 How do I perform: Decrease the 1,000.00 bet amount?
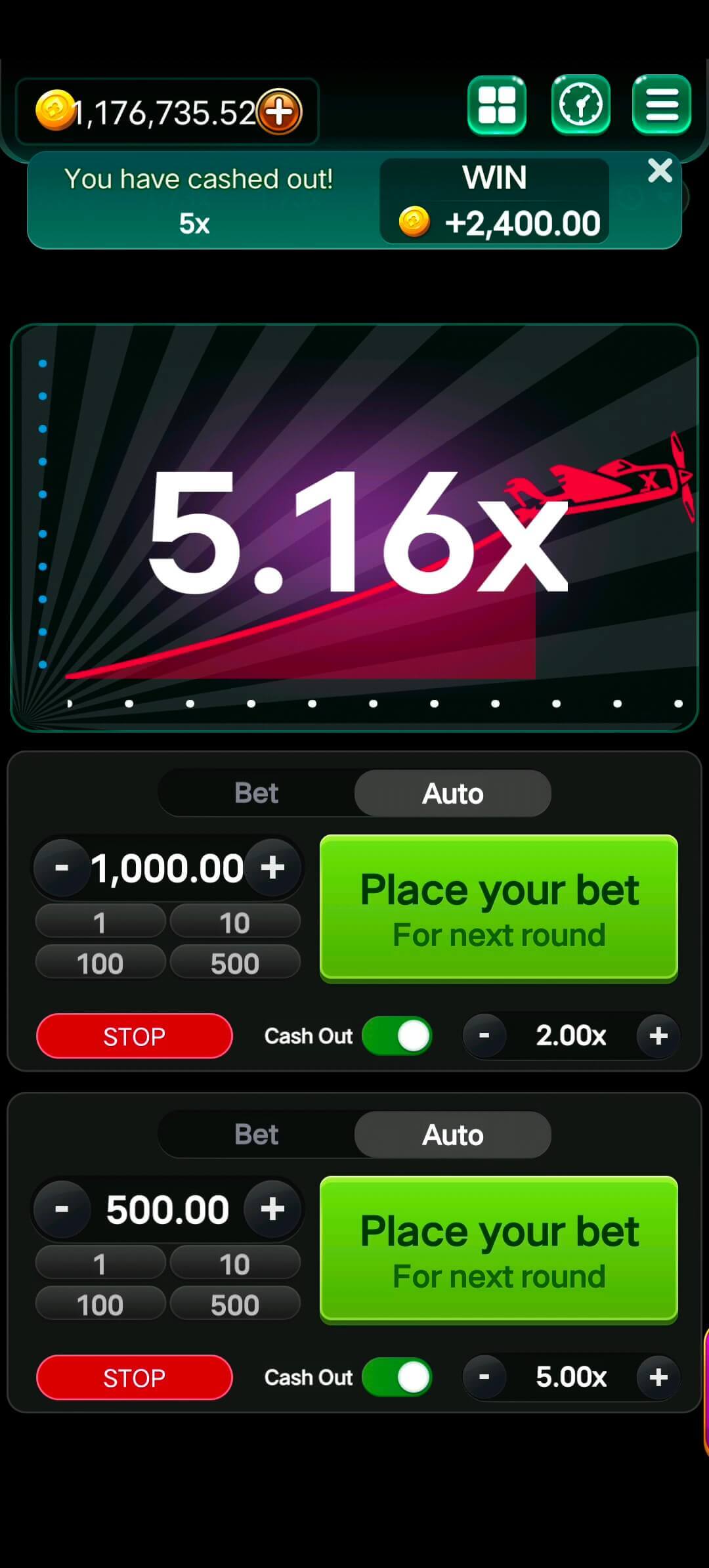point(62,867)
